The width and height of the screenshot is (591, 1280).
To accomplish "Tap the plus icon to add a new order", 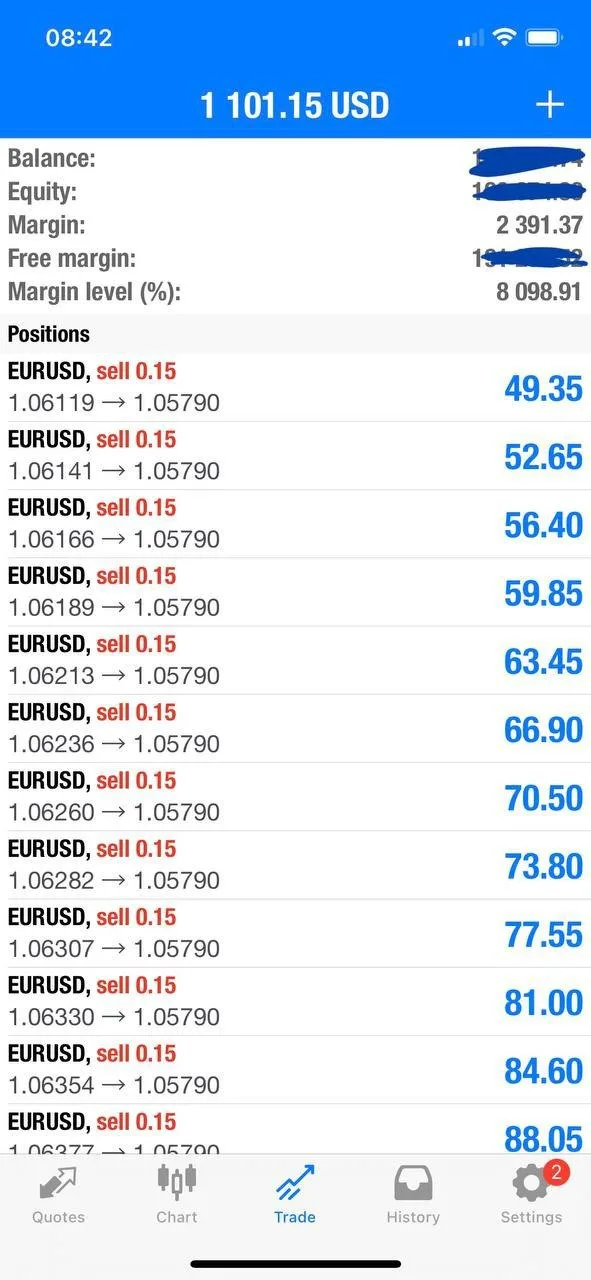I will tap(549, 105).
